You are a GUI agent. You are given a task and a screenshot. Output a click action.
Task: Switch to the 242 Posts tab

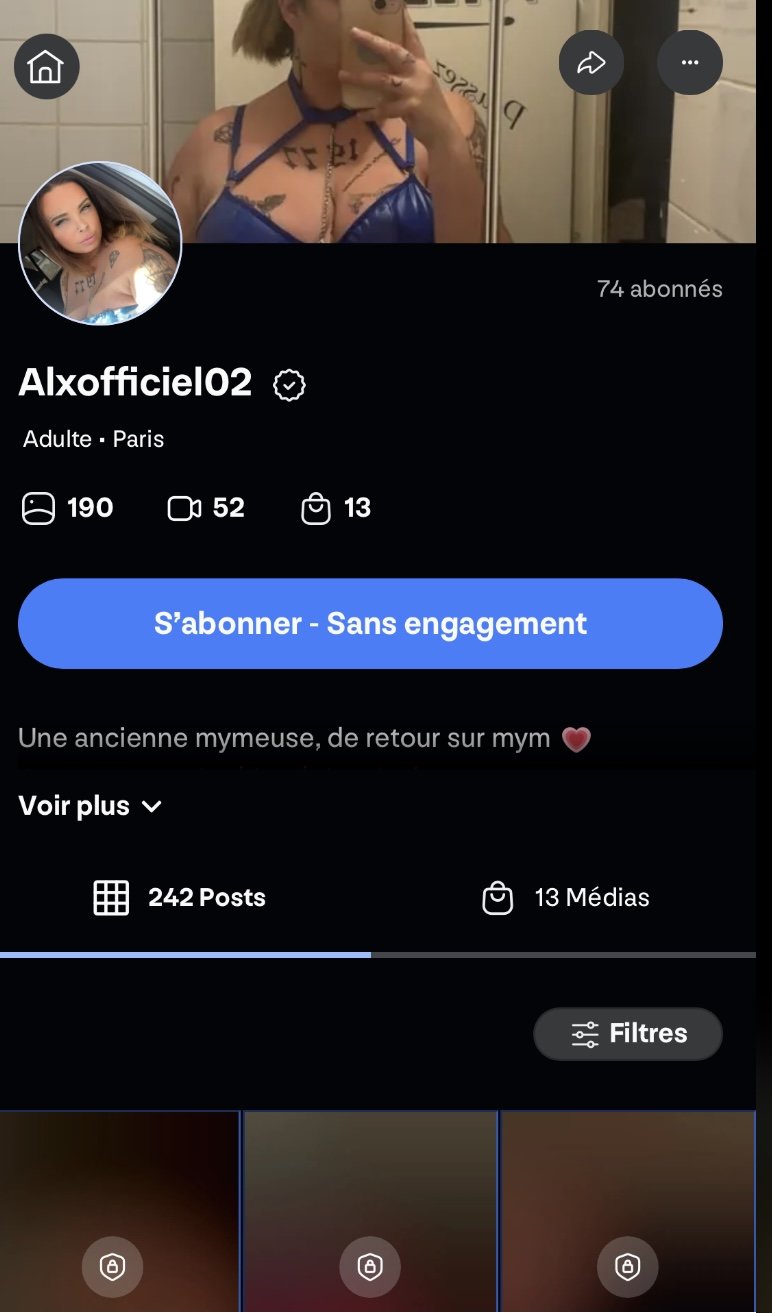click(181, 898)
